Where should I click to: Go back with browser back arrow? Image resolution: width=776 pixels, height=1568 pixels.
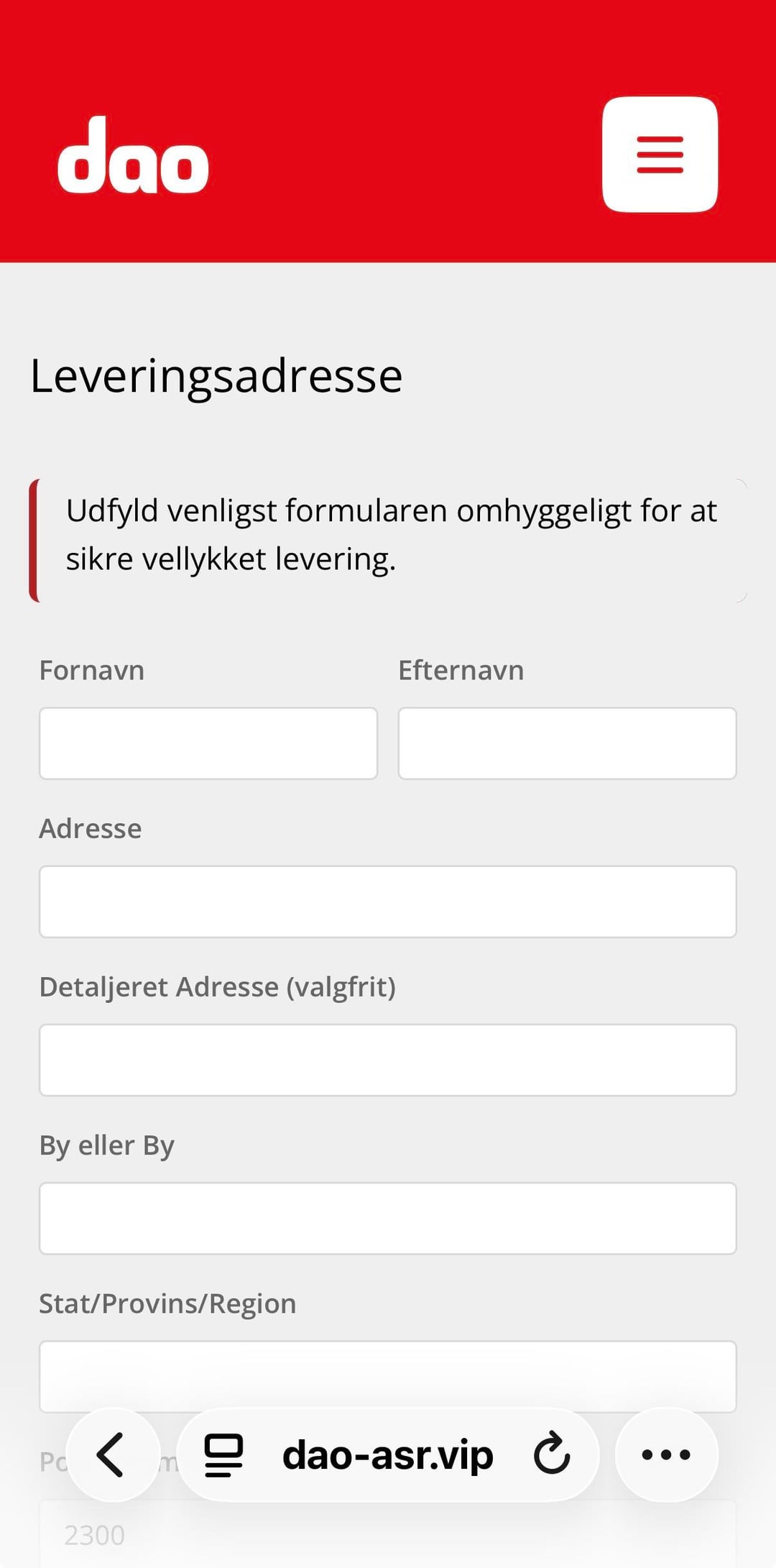pyautogui.click(x=111, y=1454)
